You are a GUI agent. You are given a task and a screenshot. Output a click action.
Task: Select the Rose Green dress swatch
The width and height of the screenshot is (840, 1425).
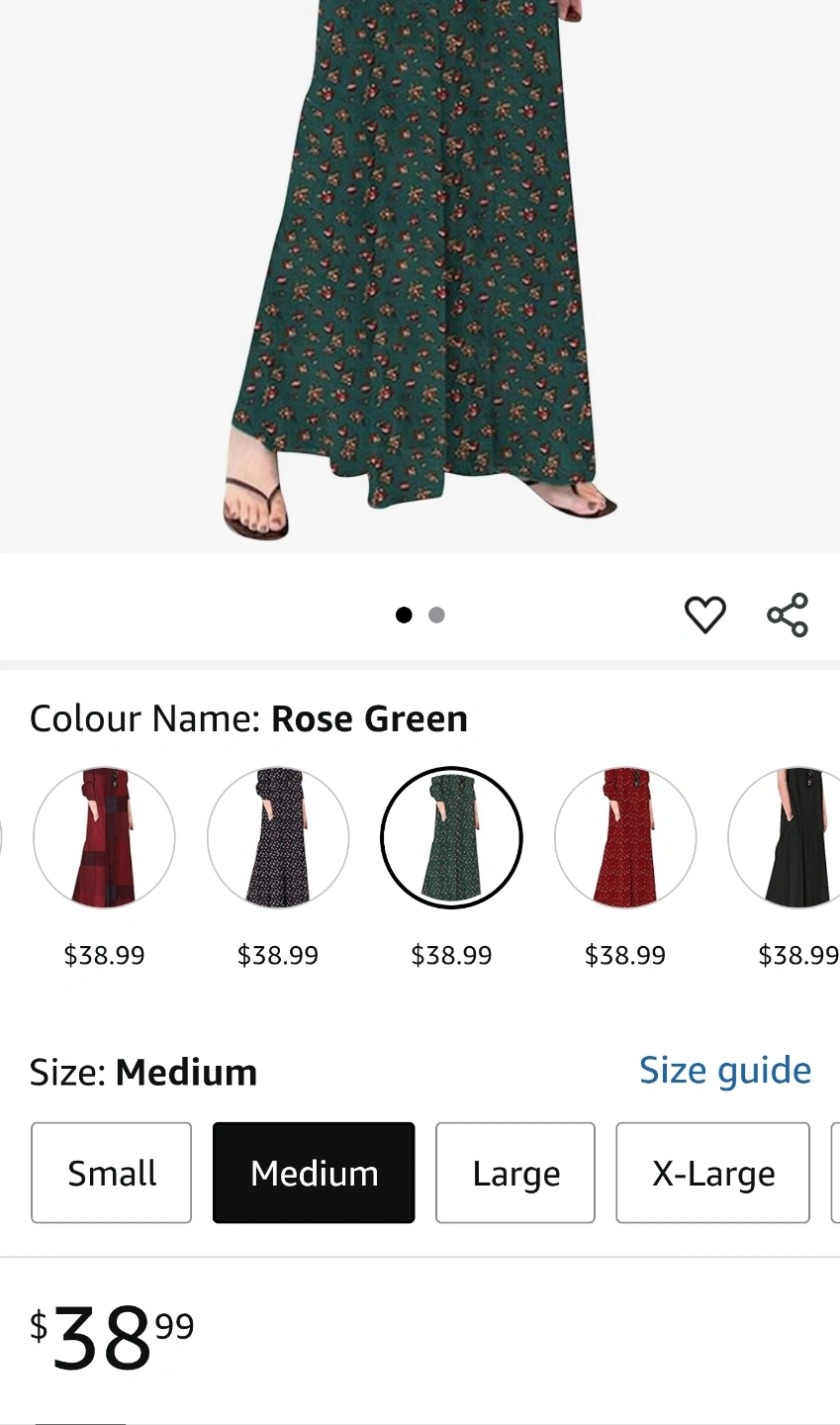tap(451, 837)
